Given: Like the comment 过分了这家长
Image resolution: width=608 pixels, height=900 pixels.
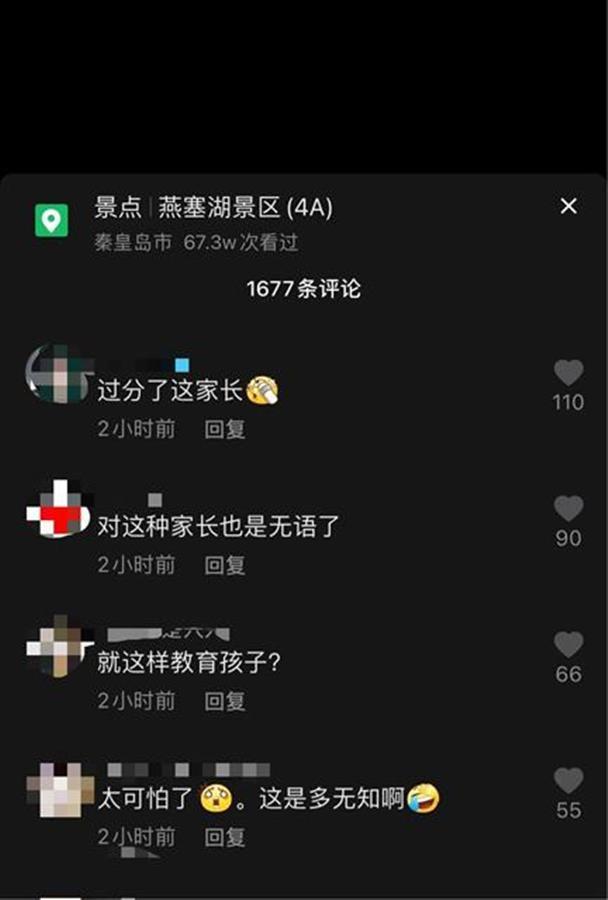Looking at the screenshot, I should (568, 374).
